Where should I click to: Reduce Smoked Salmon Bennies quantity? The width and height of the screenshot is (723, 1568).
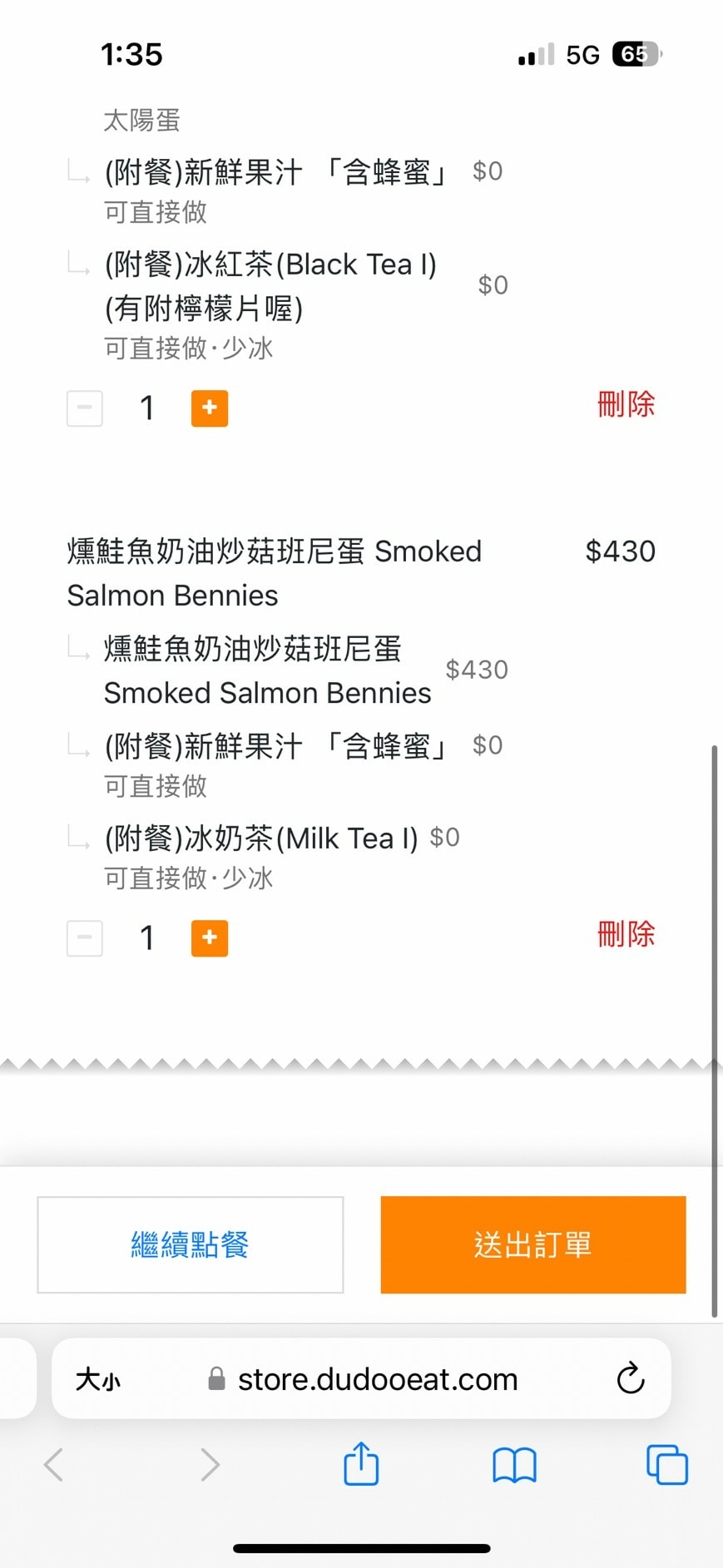(x=85, y=937)
